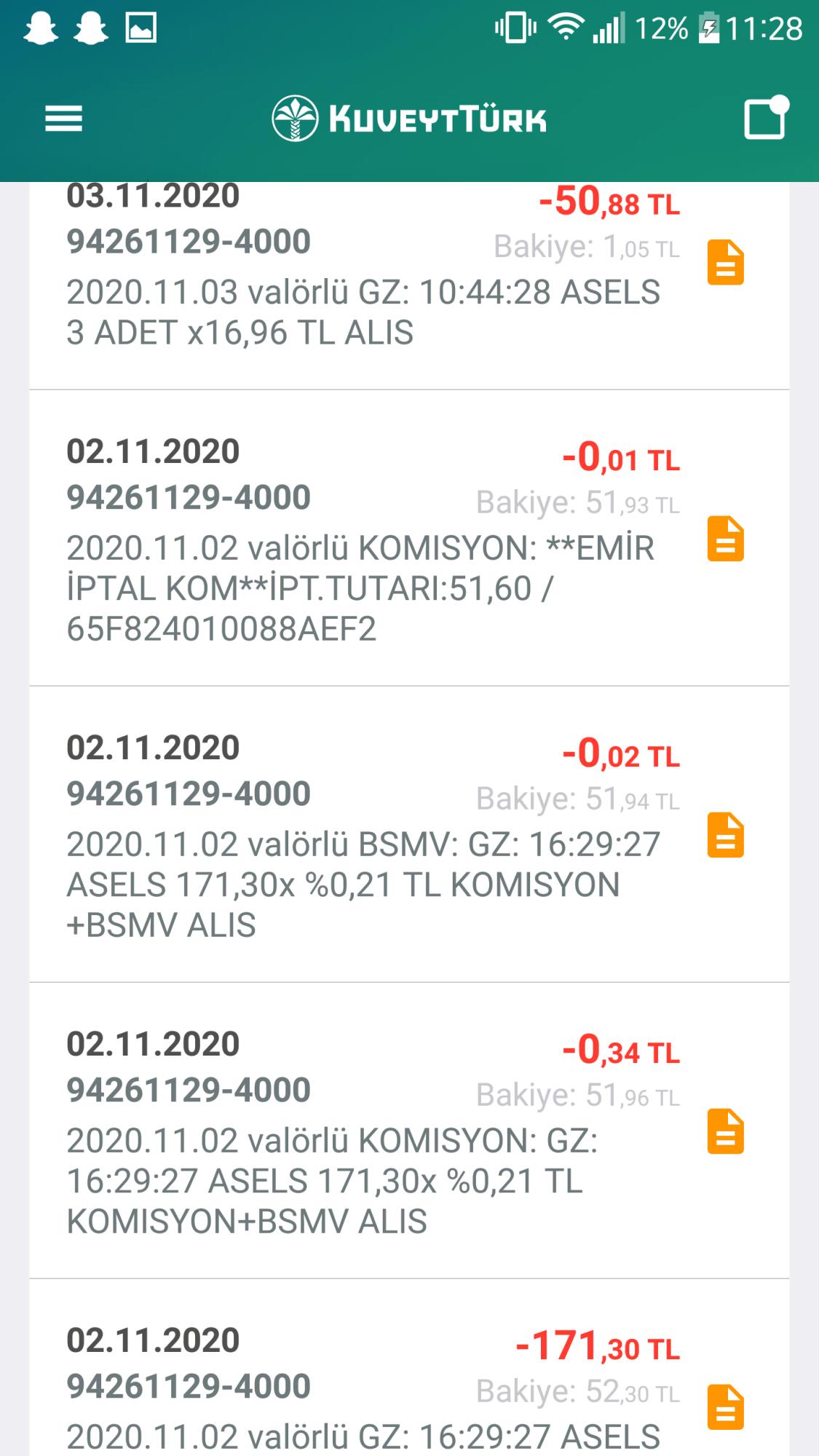Image resolution: width=819 pixels, height=1456 pixels.
Task: Open receipt for the -50,88 TL transaction
Action: point(726,262)
